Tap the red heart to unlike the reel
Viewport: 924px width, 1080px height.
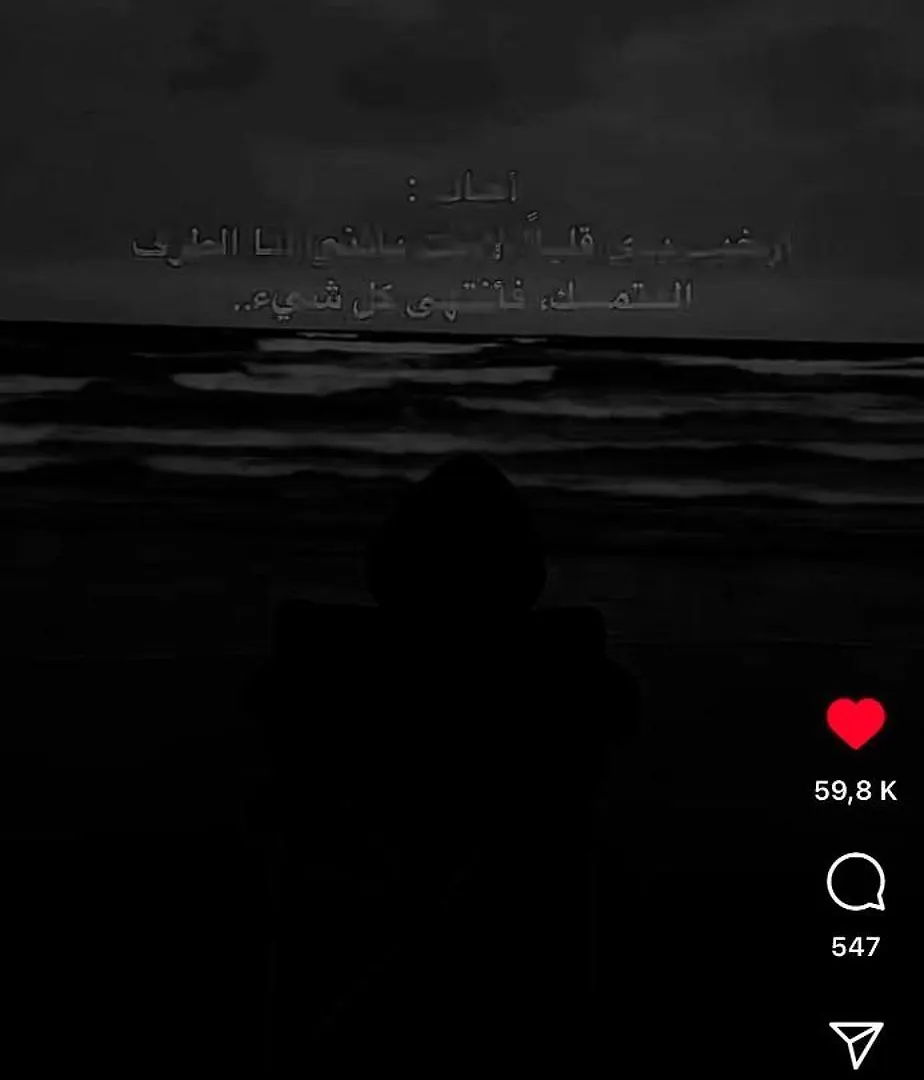855,724
